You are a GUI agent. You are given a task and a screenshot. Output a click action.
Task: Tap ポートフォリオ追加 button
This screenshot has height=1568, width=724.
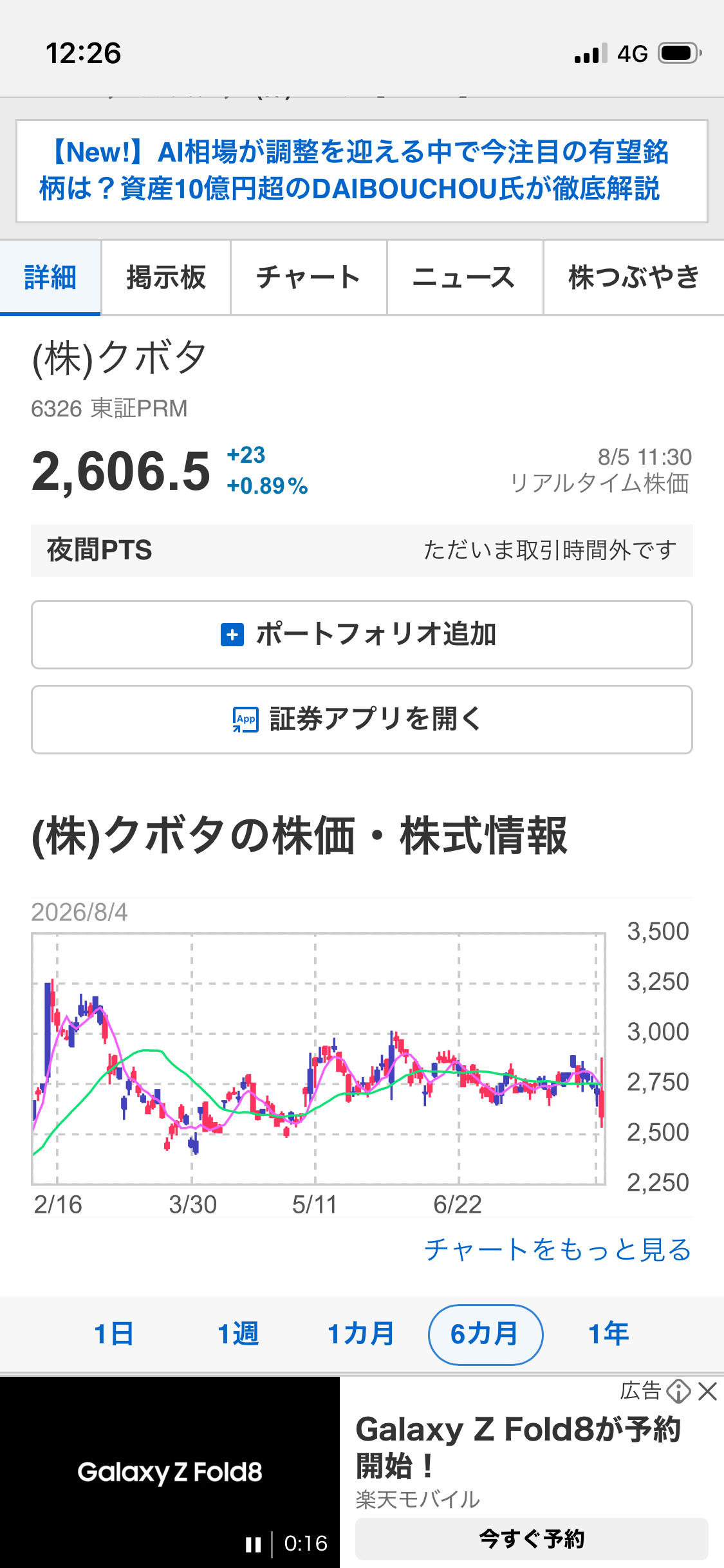point(362,635)
